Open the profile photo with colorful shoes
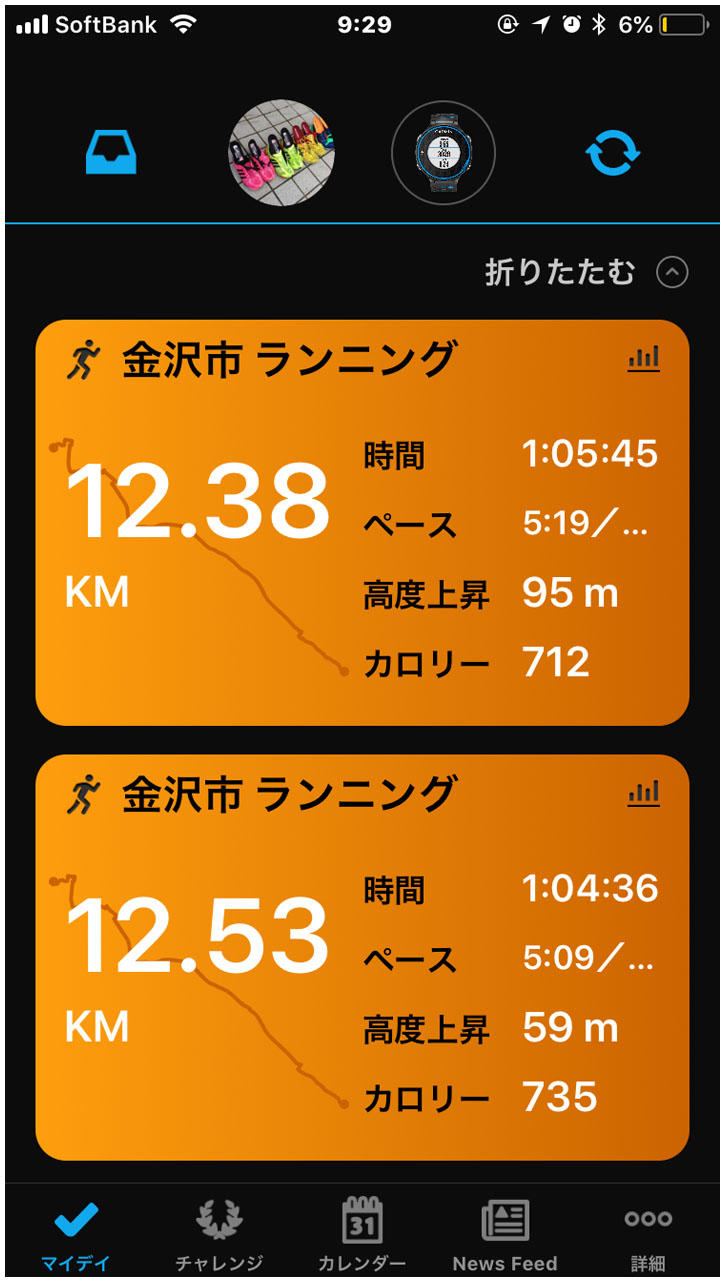The image size is (725, 1282). click(x=281, y=152)
